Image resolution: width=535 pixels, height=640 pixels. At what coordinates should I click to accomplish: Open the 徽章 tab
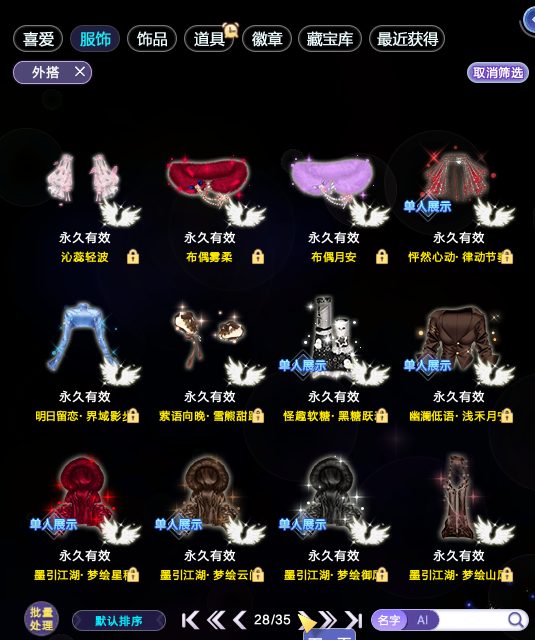click(x=266, y=39)
